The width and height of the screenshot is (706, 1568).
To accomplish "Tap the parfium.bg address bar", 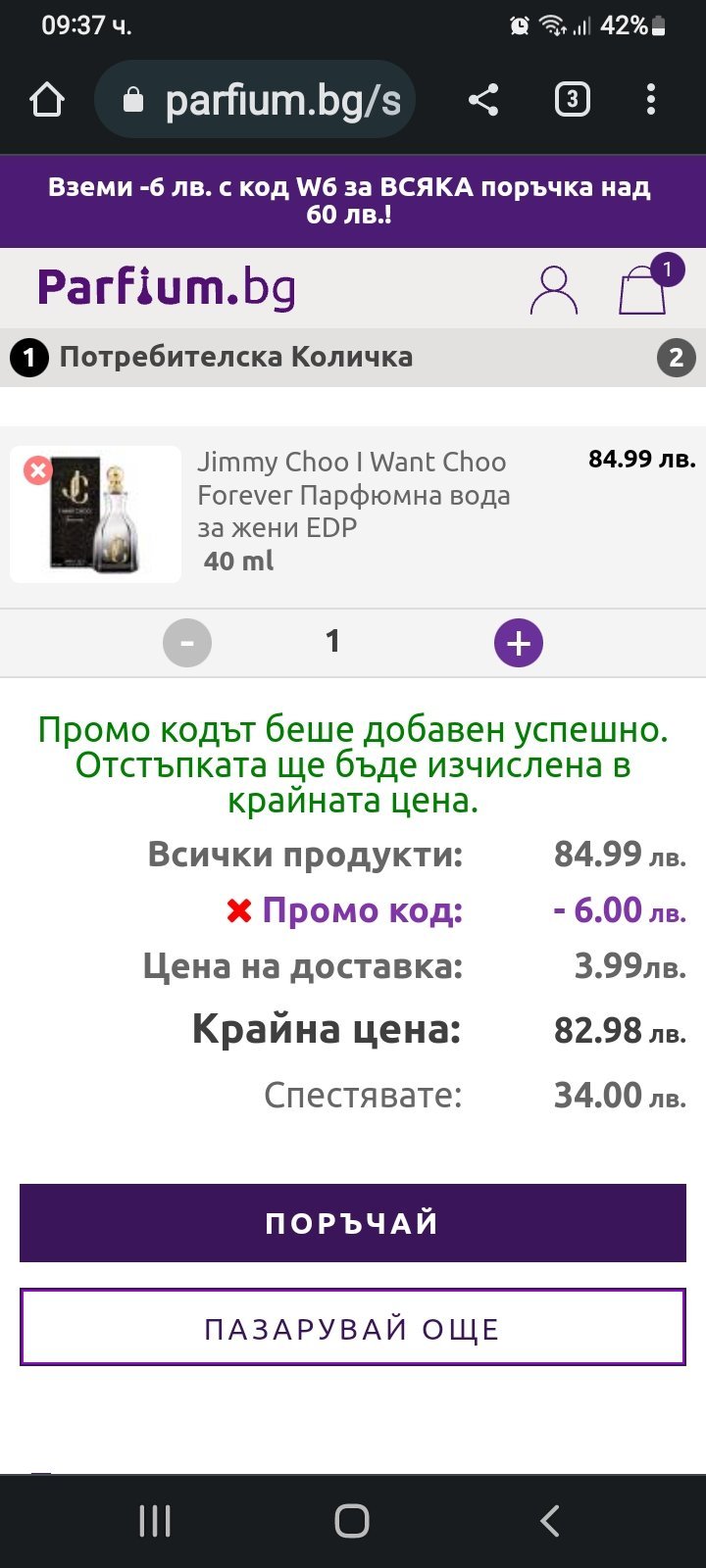I will [255, 100].
